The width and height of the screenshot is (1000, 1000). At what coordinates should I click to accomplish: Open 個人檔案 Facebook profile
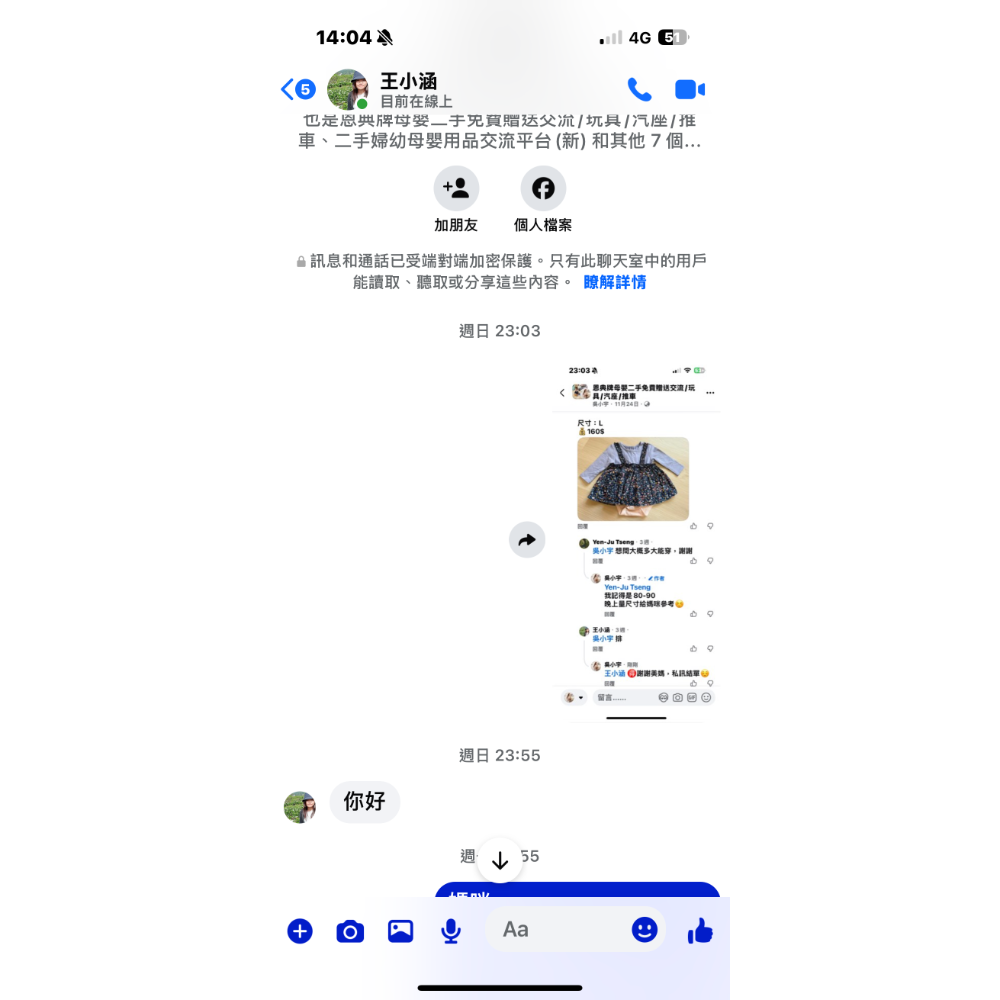tap(543, 189)
